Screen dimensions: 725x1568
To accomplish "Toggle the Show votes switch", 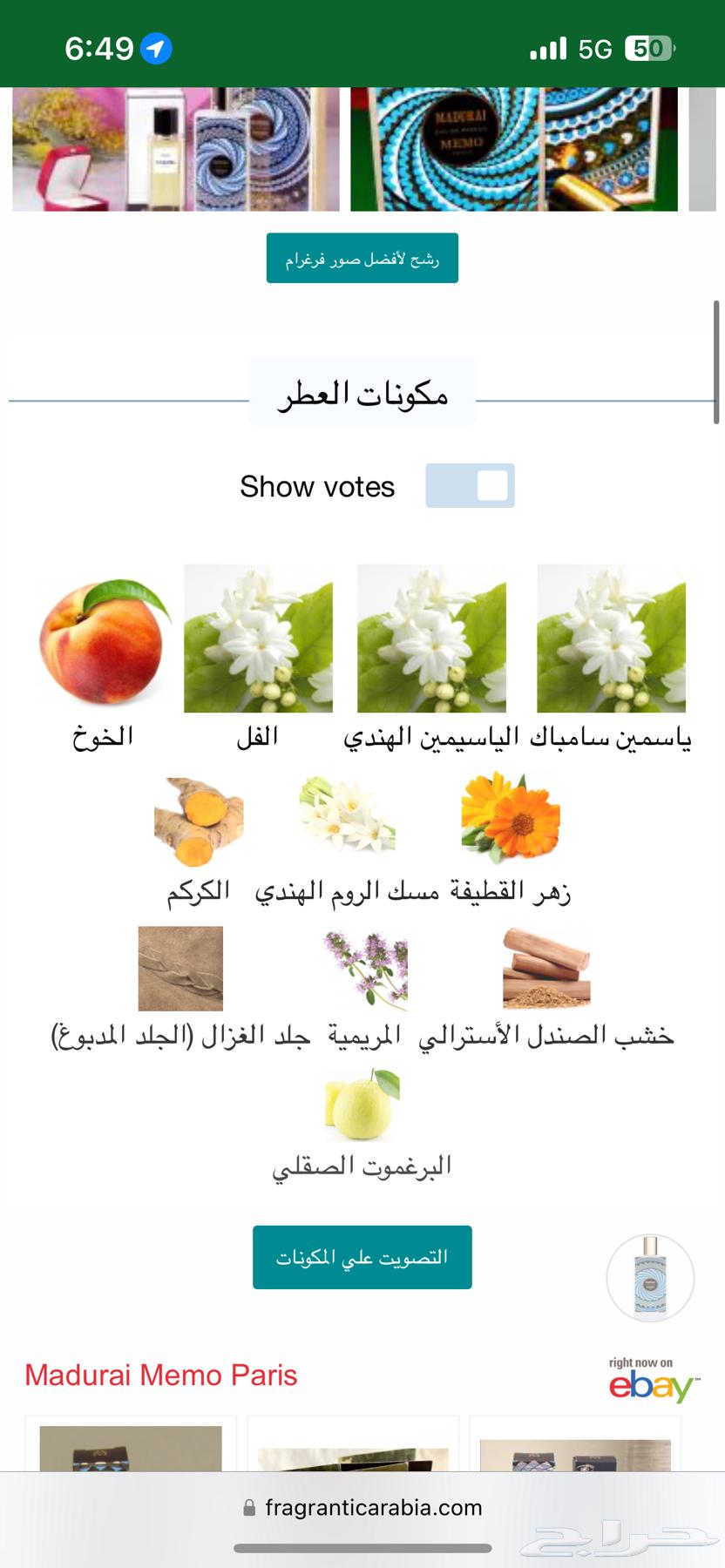I will click(470, 485).
